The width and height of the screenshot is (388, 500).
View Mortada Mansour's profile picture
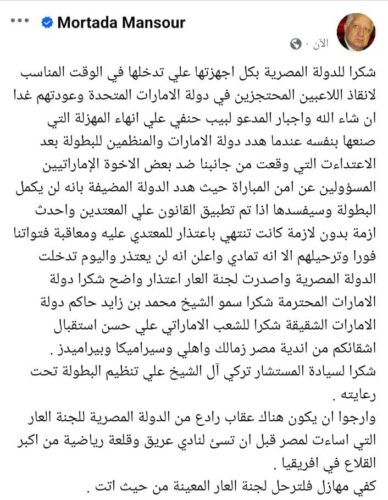coord(356,33)
